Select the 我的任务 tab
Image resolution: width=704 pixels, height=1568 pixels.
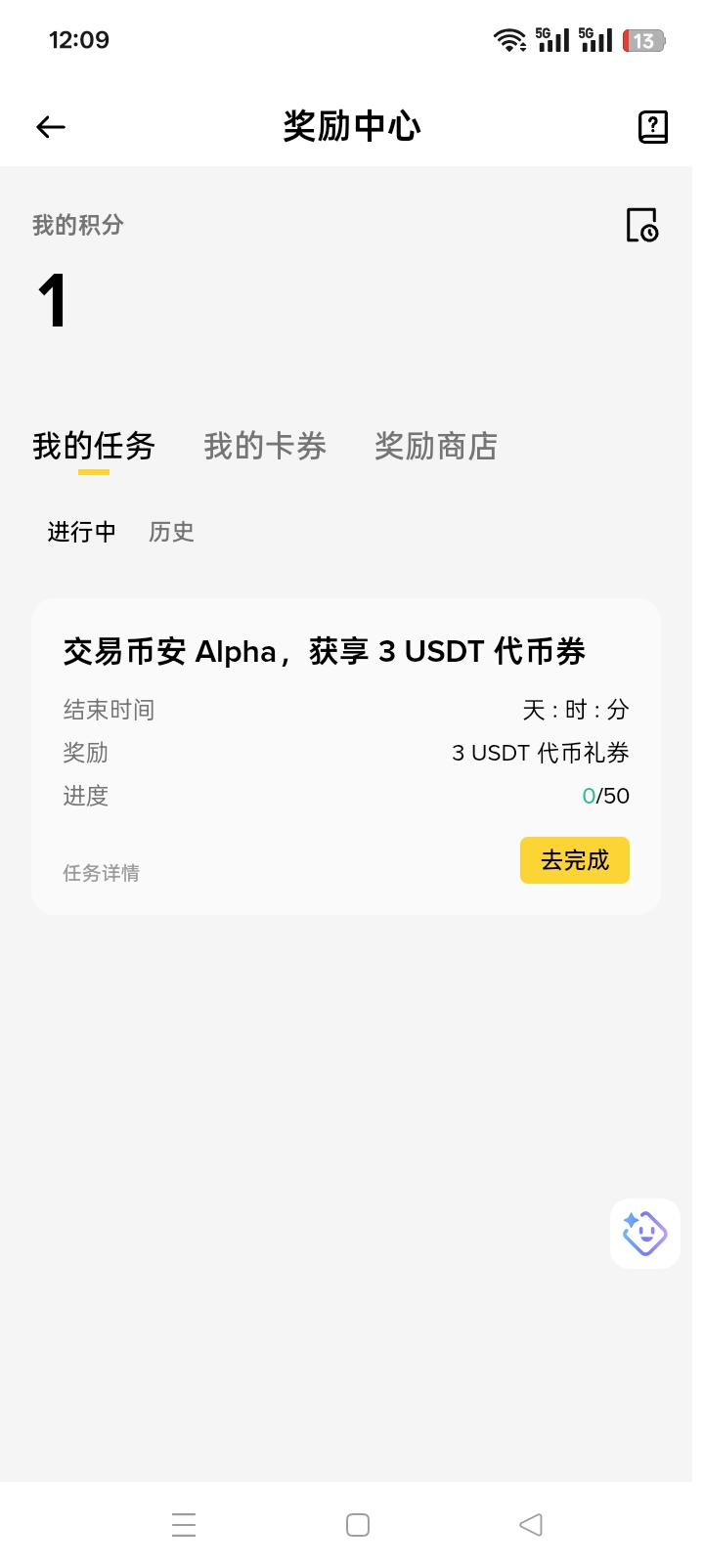point(94,446)
